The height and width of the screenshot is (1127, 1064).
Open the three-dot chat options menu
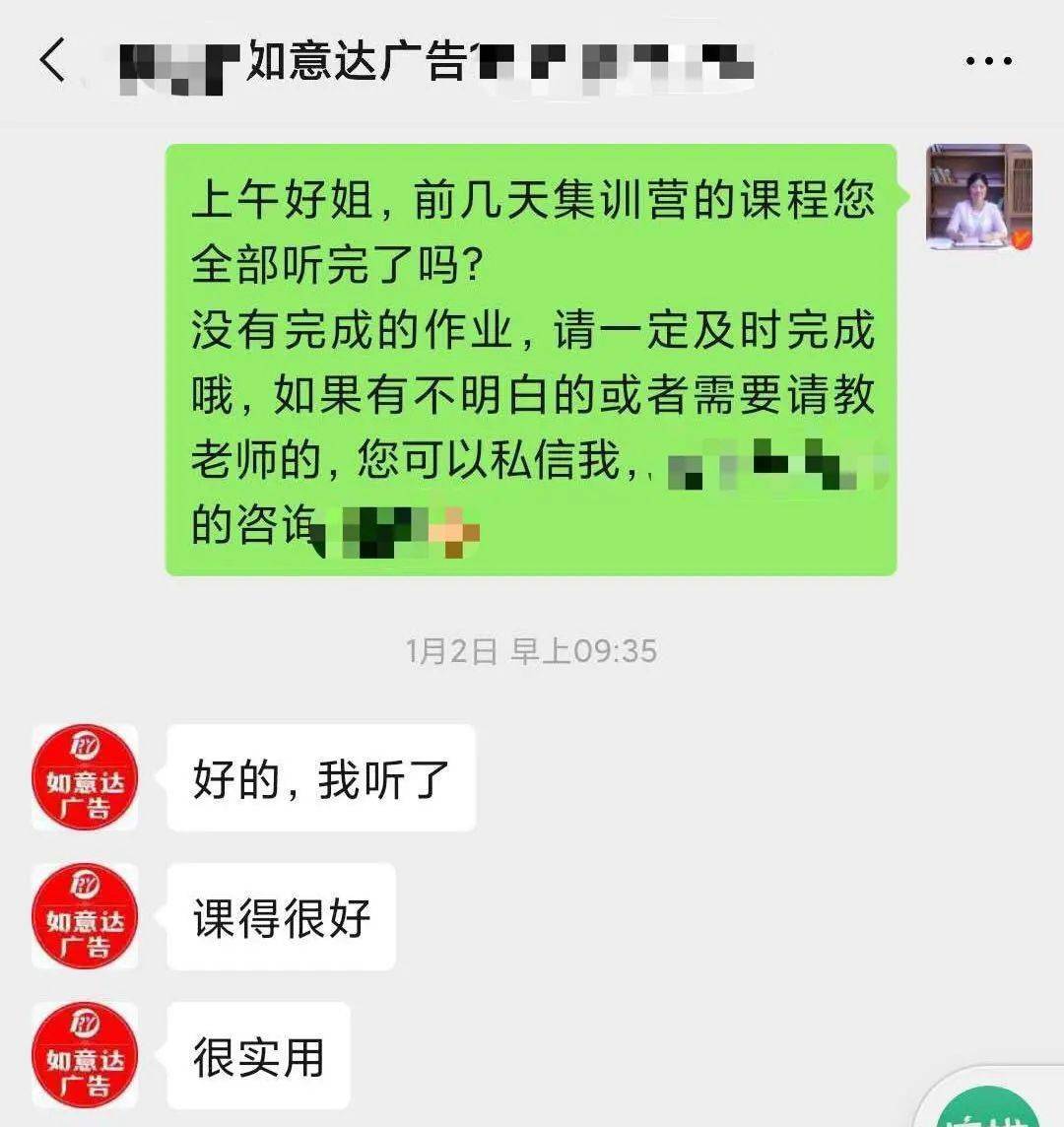point(988,61)
